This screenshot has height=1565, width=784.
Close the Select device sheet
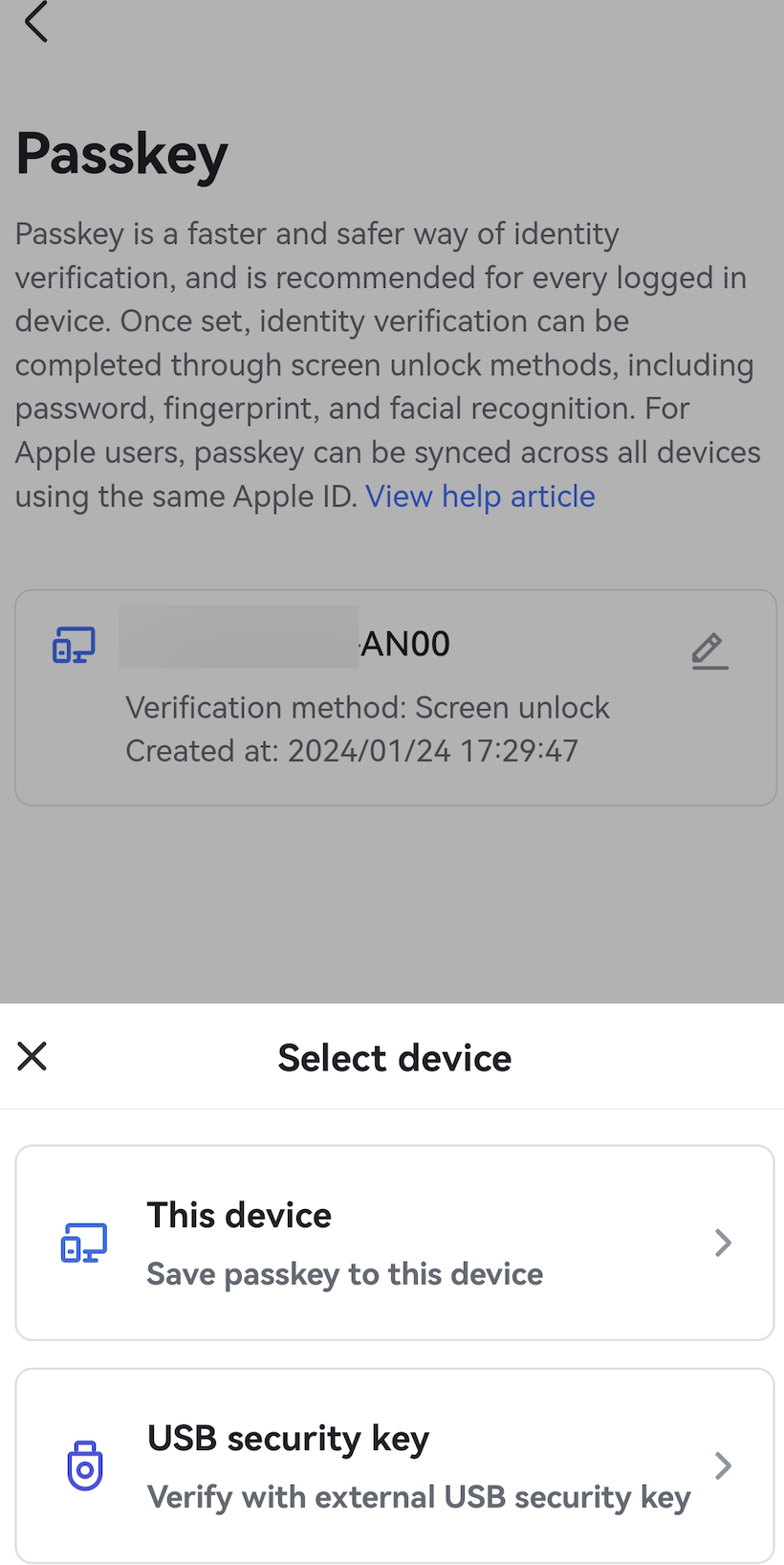[33, 1057]
